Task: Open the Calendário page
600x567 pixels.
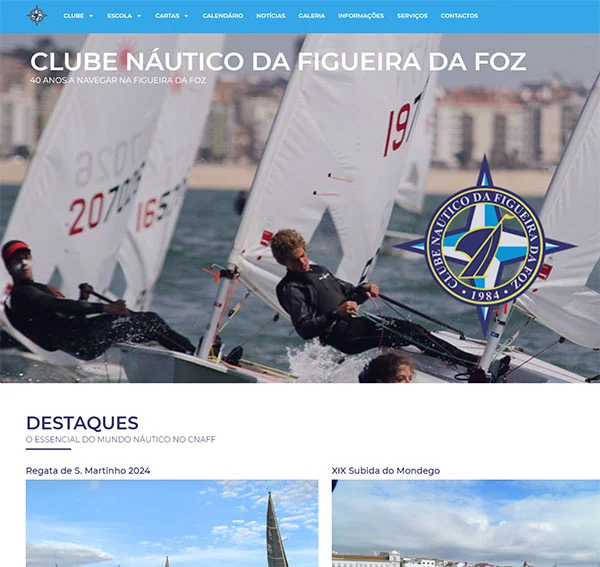Action: tap(222, 16)
